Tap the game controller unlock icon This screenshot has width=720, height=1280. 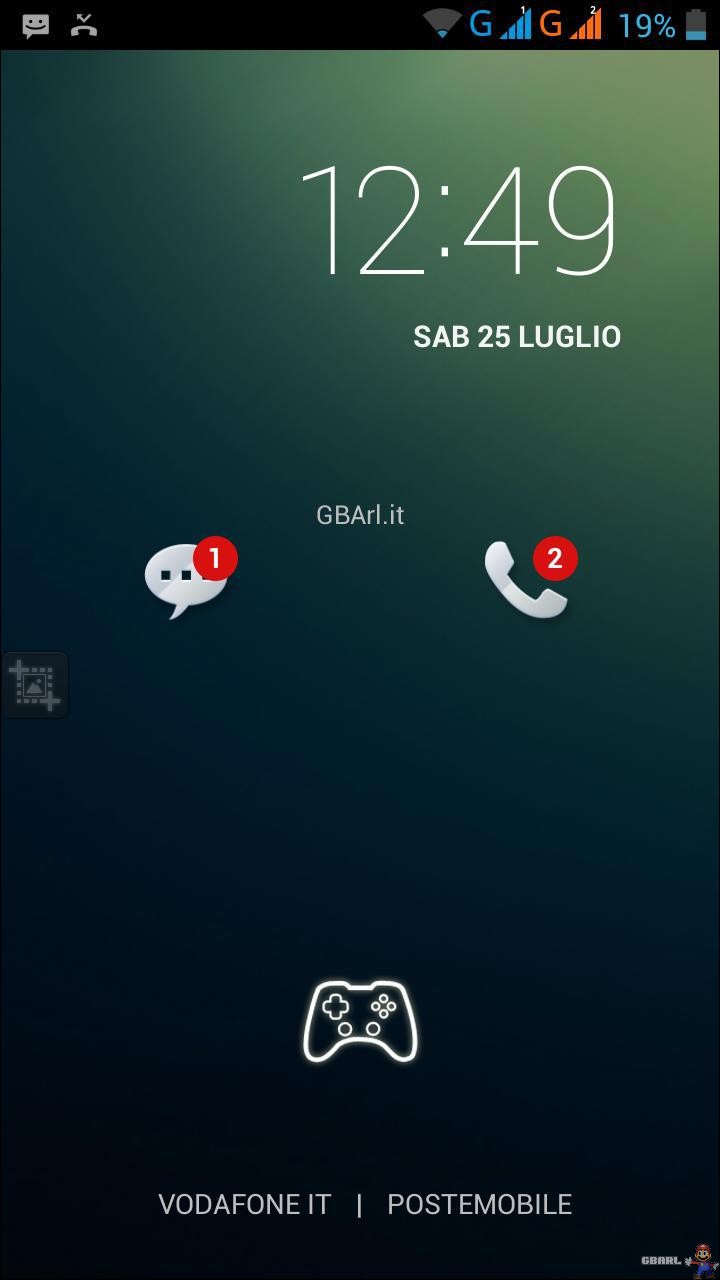360,1021
